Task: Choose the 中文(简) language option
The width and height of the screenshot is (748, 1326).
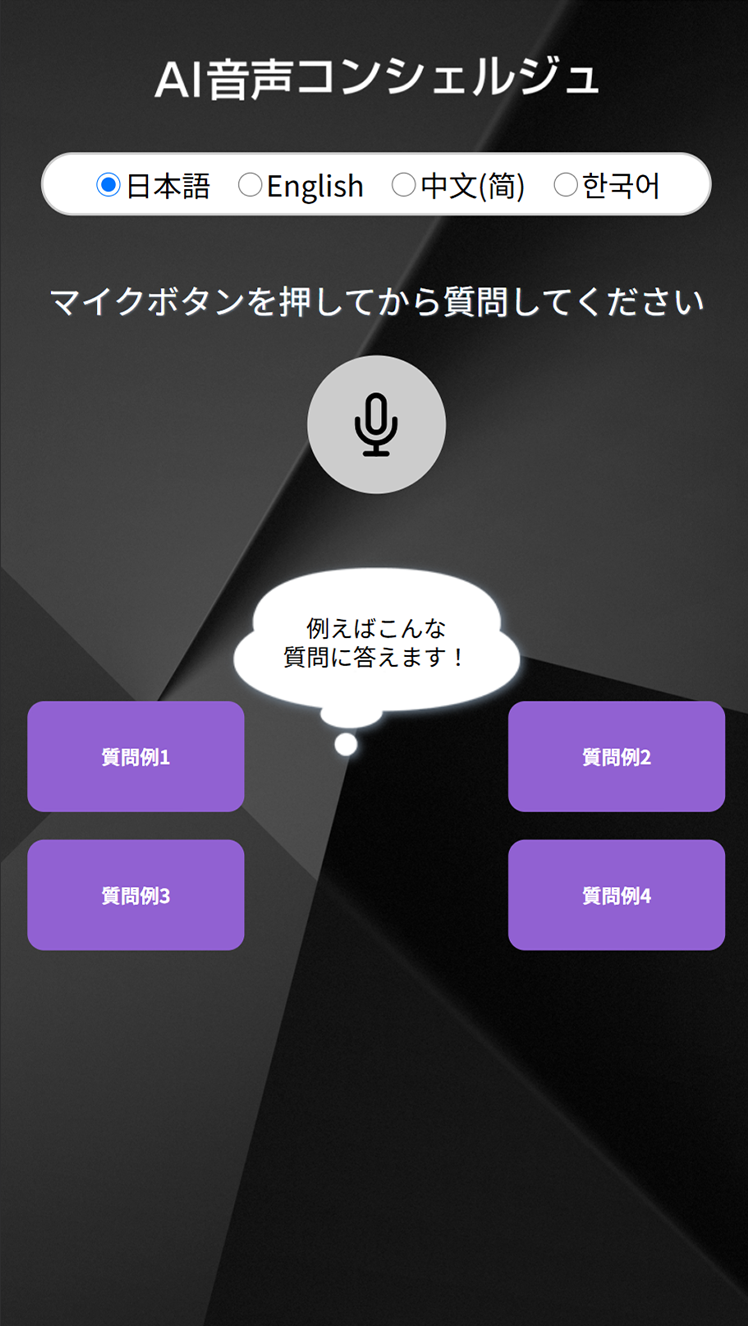Action: pos(403,185)
